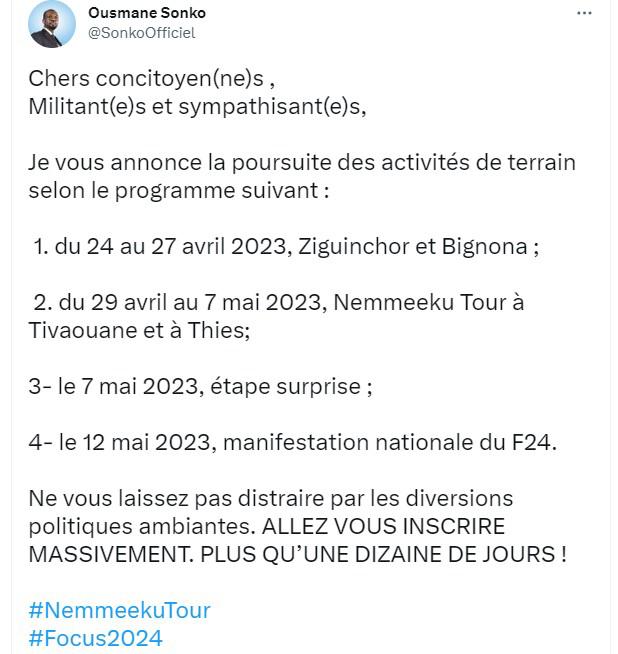The image size is (618, 654).
Task: Open Ousmane Sonko's profile picture
Action: 50,23
